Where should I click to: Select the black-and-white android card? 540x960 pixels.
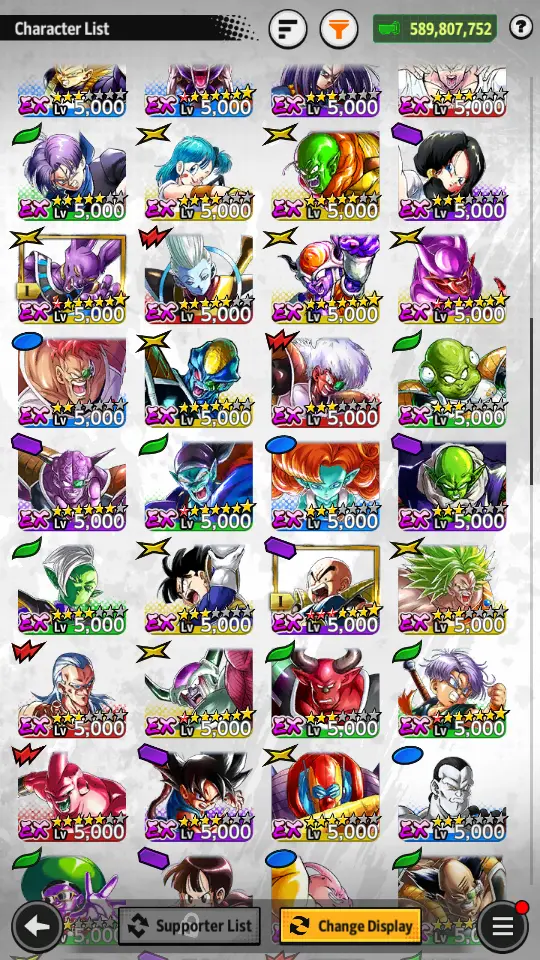pyautogui.click(x=452, y=796)
